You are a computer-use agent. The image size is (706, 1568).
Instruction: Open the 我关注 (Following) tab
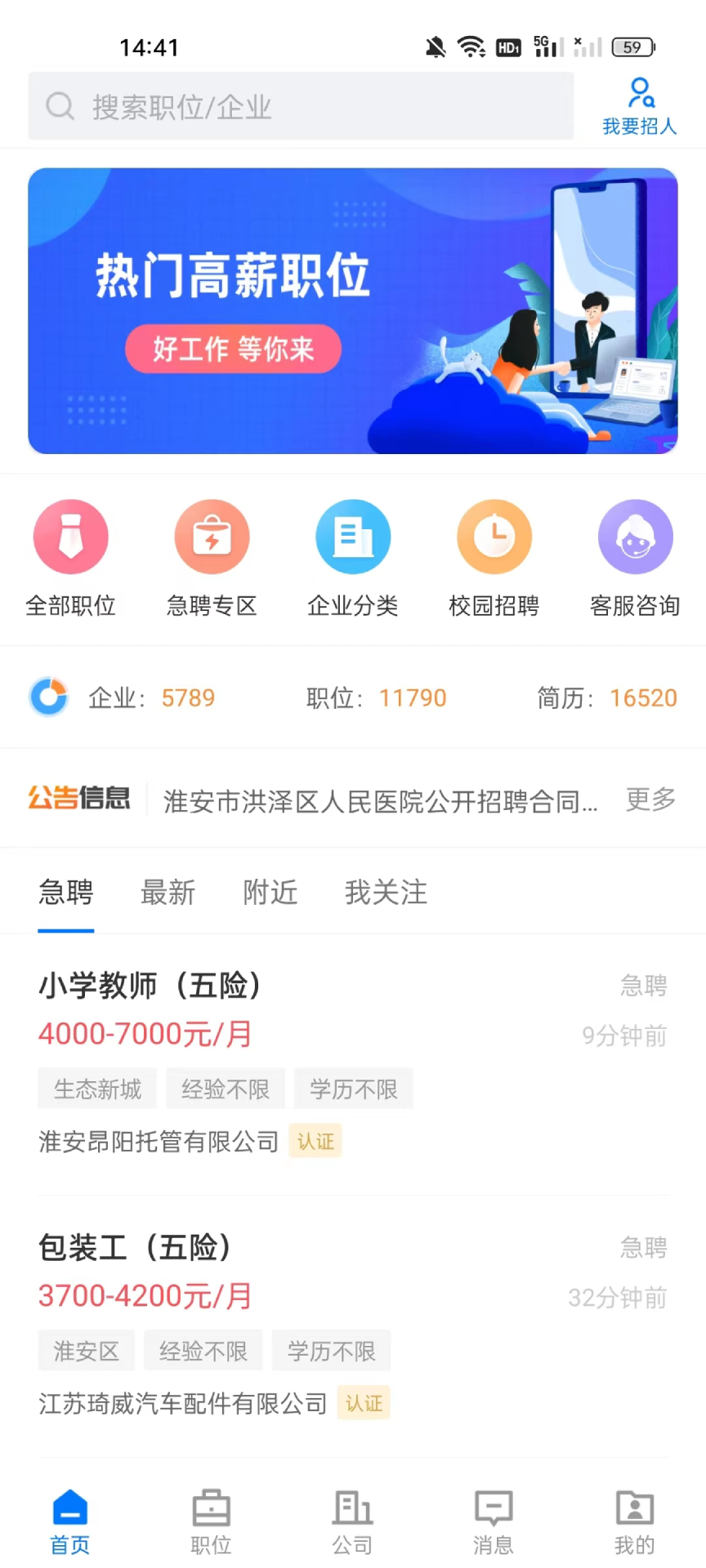click(386, 893)
